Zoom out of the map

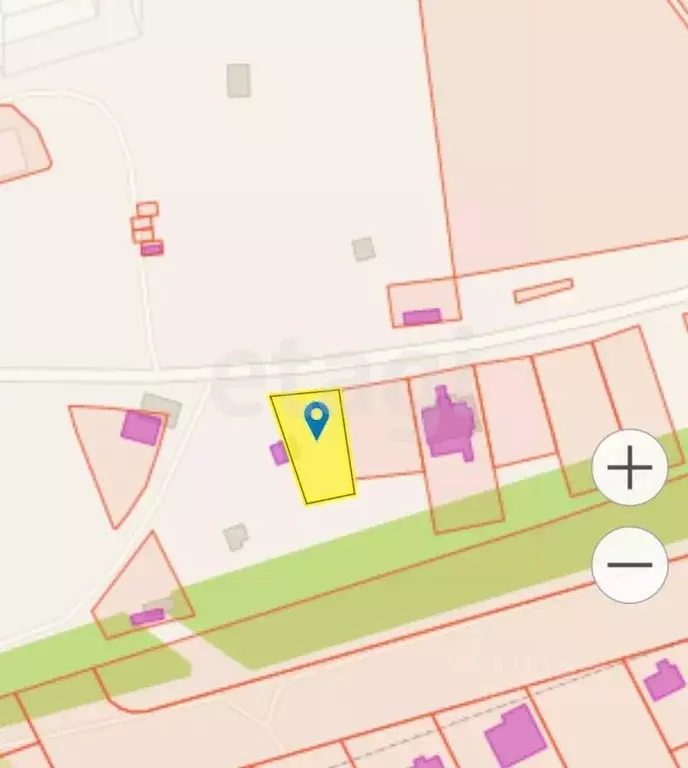629,565
